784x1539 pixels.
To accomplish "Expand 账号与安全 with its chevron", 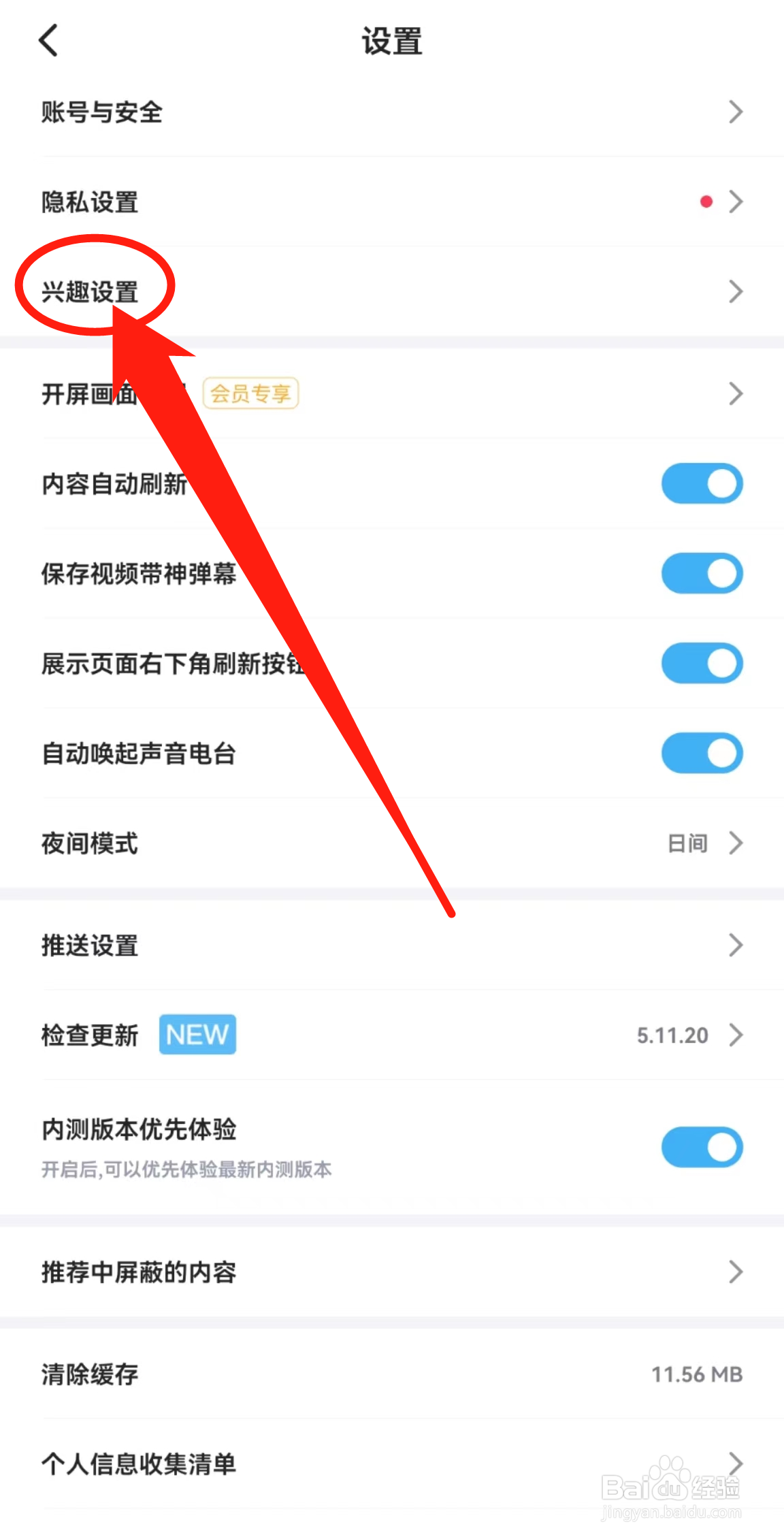I will pos(735,112).
